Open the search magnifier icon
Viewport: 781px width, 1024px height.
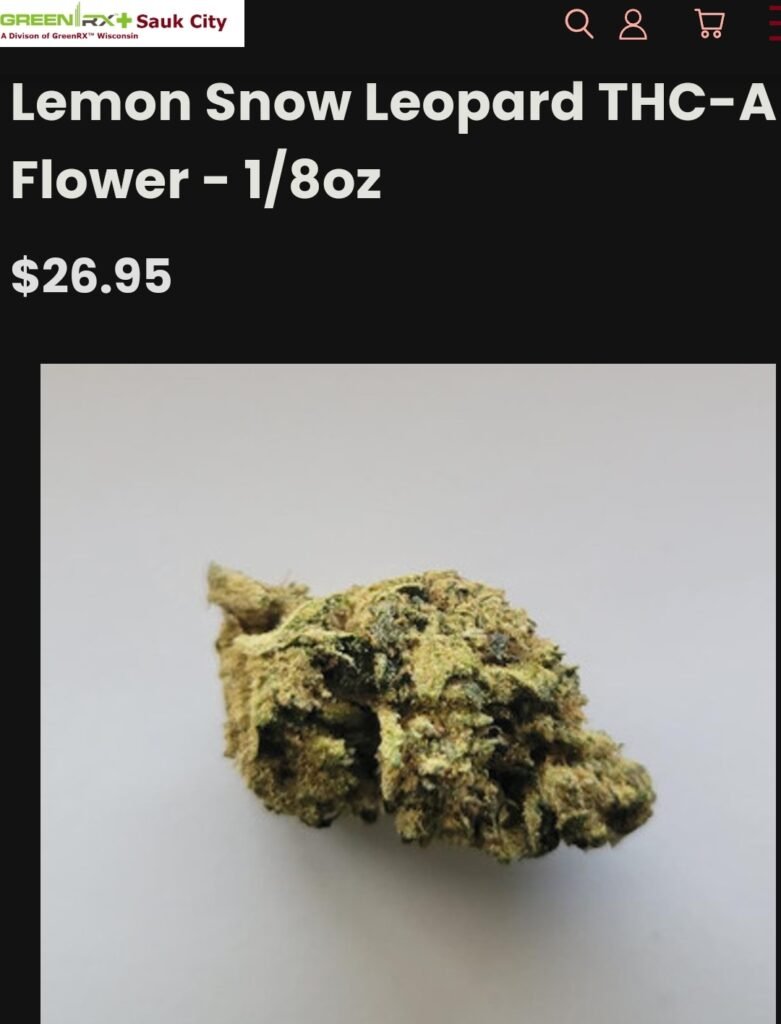[579, 22]
